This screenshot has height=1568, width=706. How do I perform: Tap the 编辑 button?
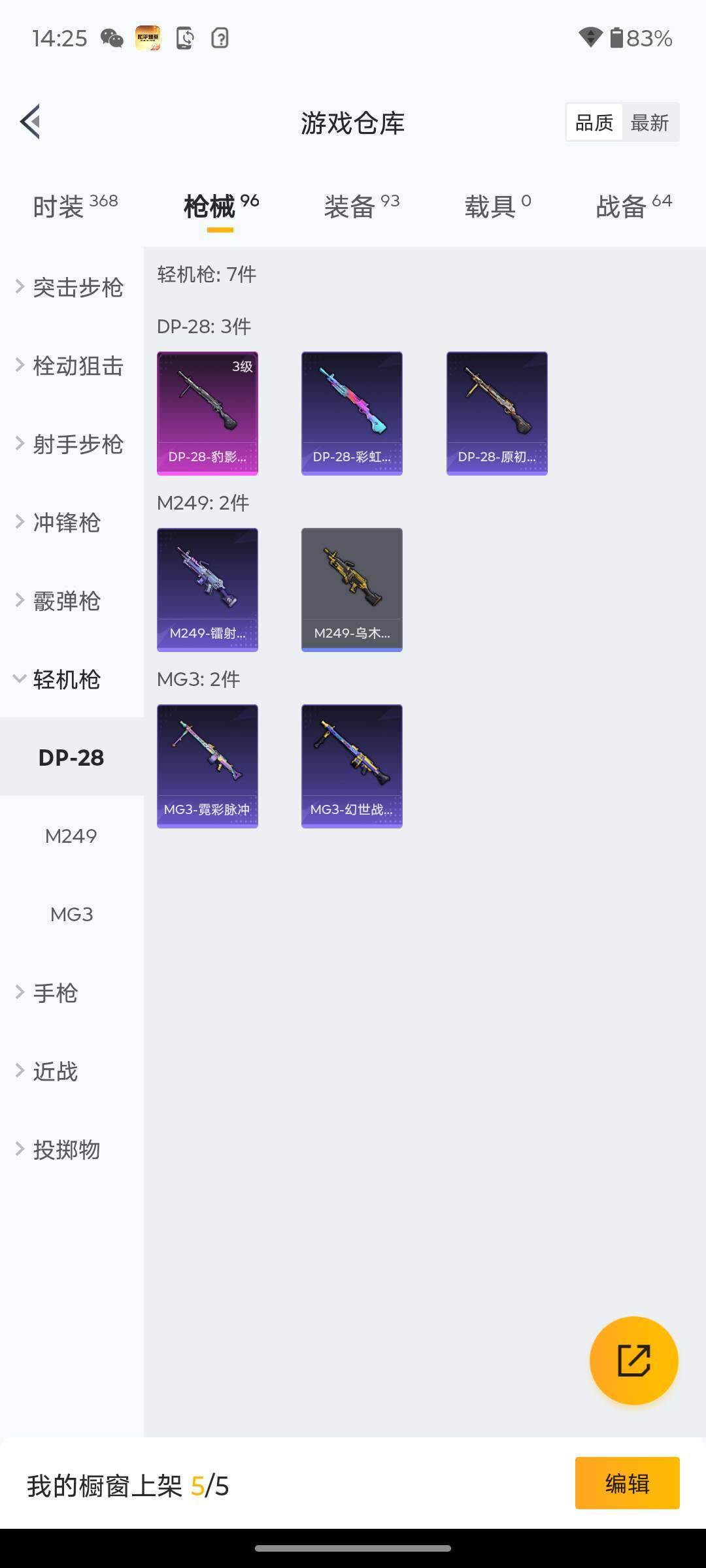click(x=627, y=1483)
